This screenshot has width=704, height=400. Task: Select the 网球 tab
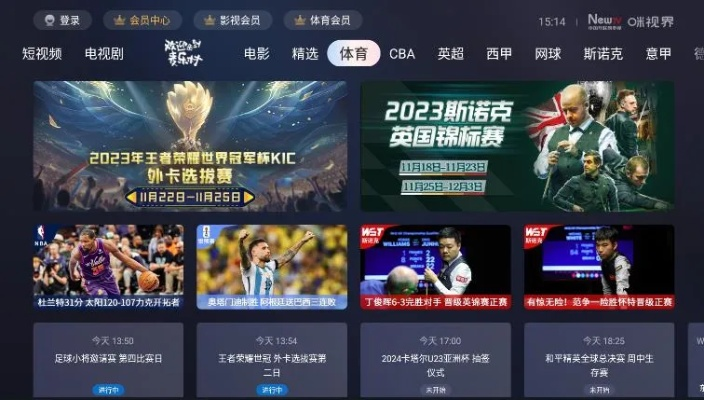548,54
